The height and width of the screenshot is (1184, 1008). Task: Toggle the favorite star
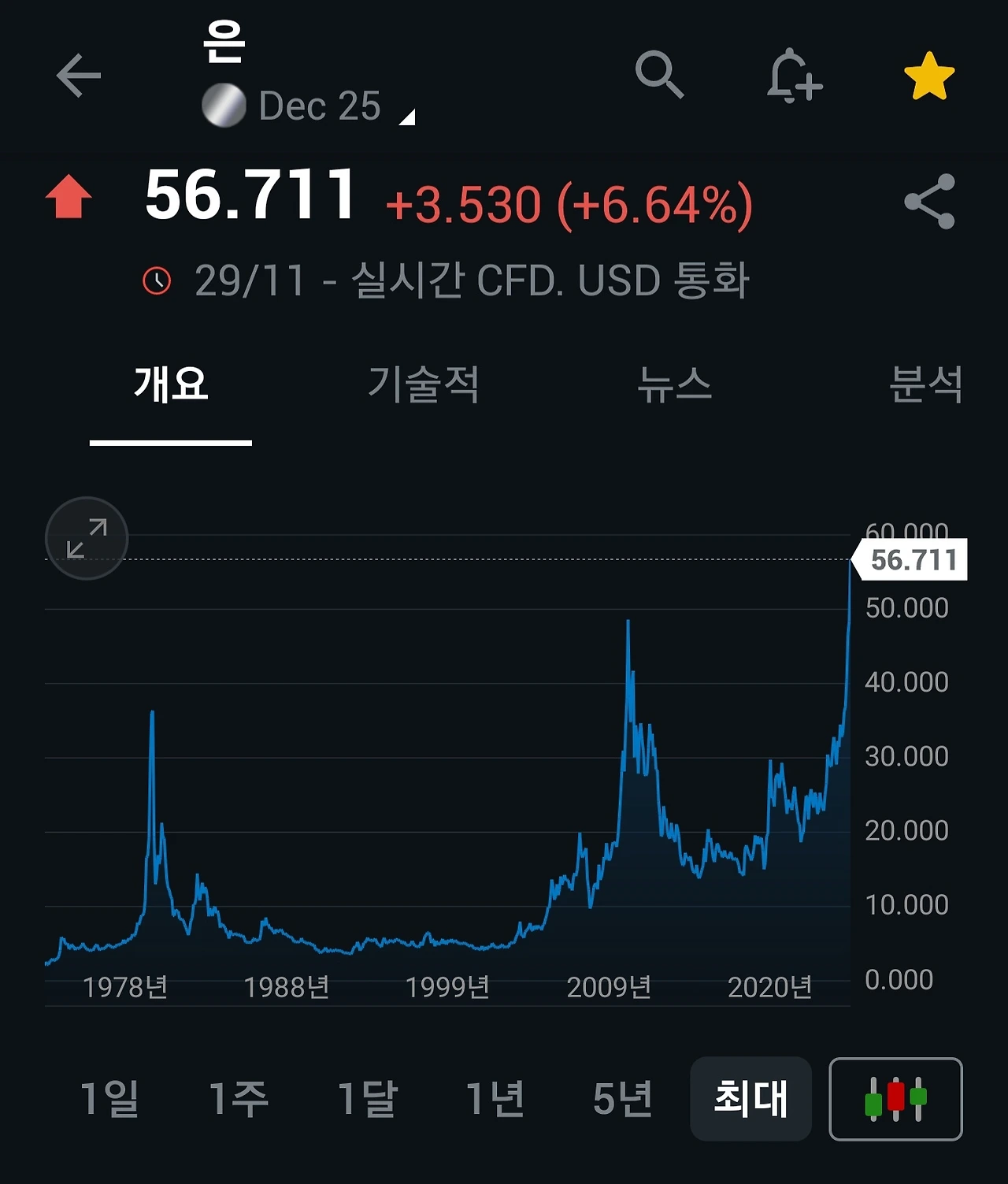(x=929, y=76)
